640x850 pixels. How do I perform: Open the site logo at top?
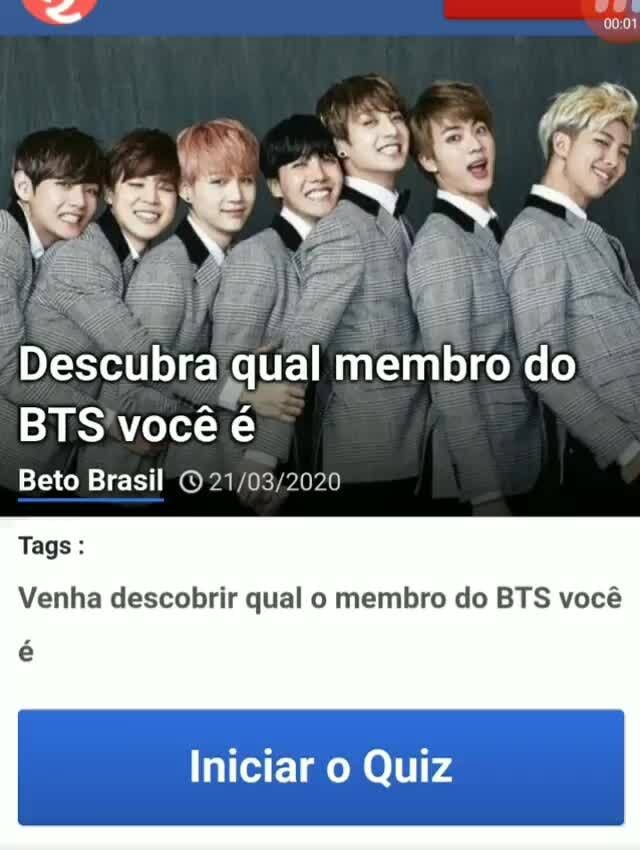tap(61, 8)
